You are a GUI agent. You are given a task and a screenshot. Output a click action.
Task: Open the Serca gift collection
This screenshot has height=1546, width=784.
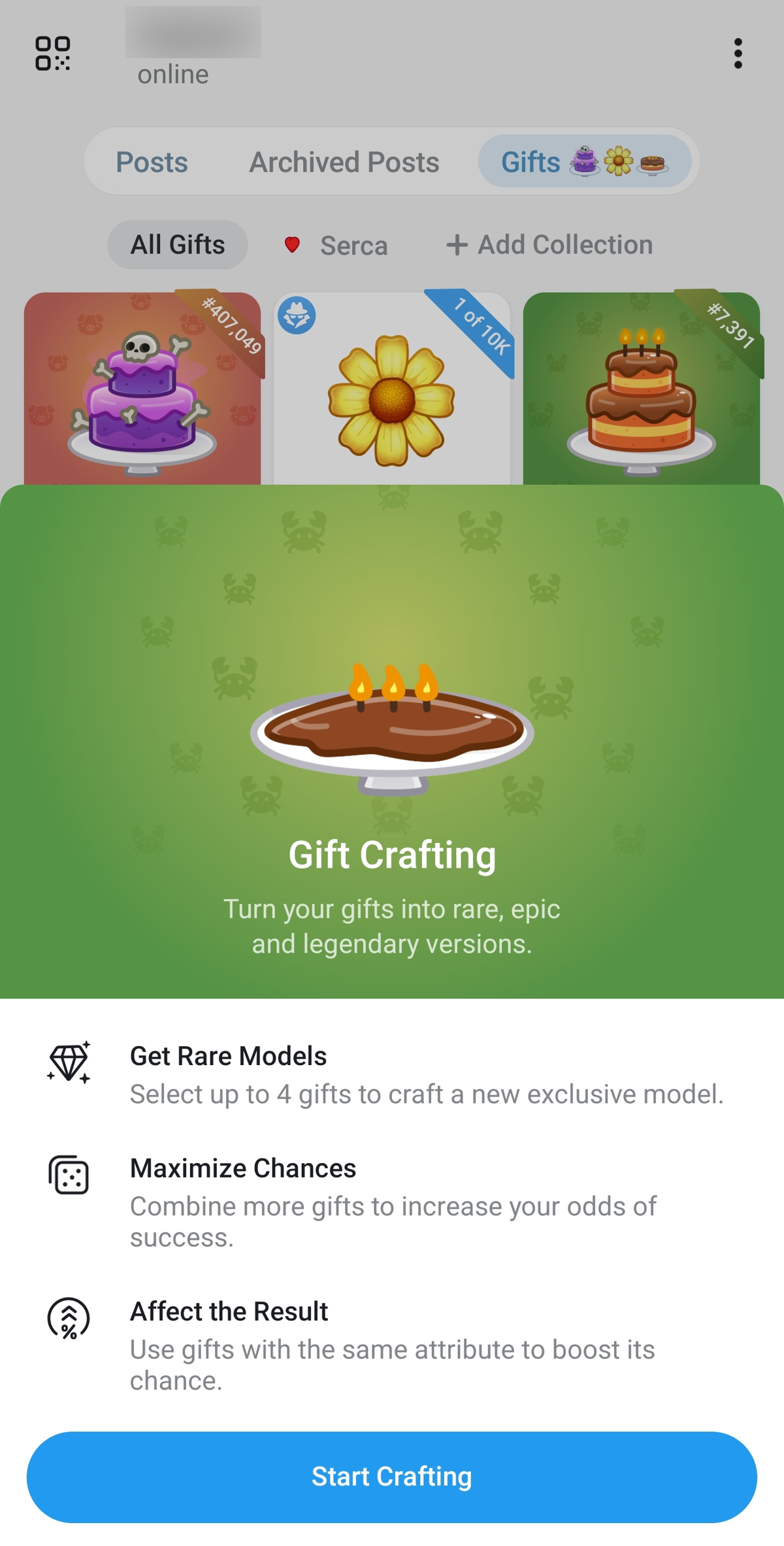pyautogui.click(x=336, y=246)
